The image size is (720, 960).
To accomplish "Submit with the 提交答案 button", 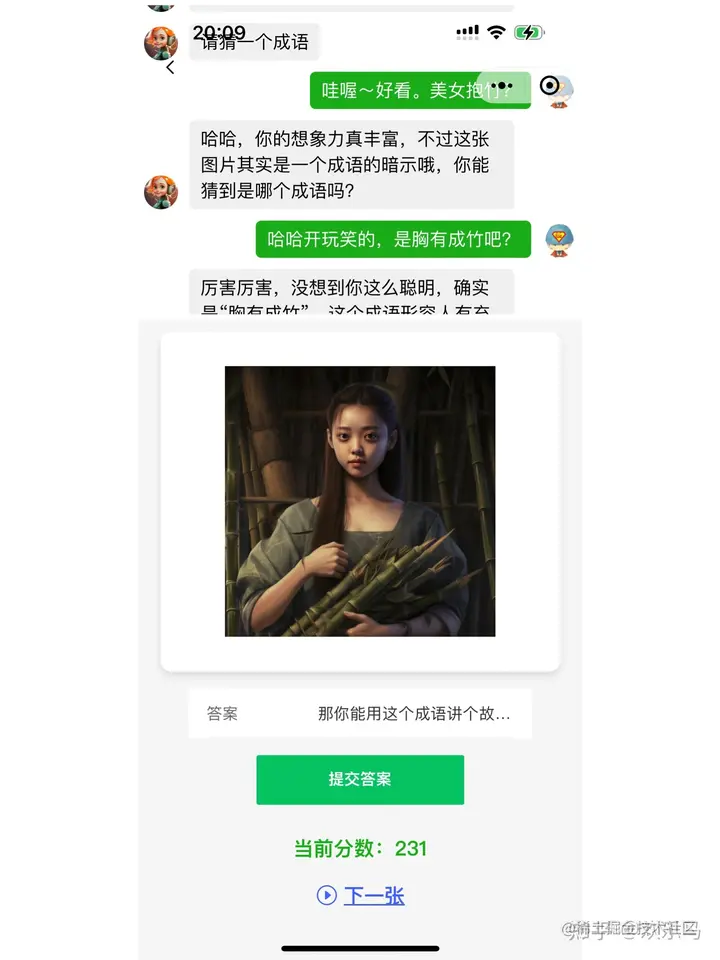I will pos(360,780).
